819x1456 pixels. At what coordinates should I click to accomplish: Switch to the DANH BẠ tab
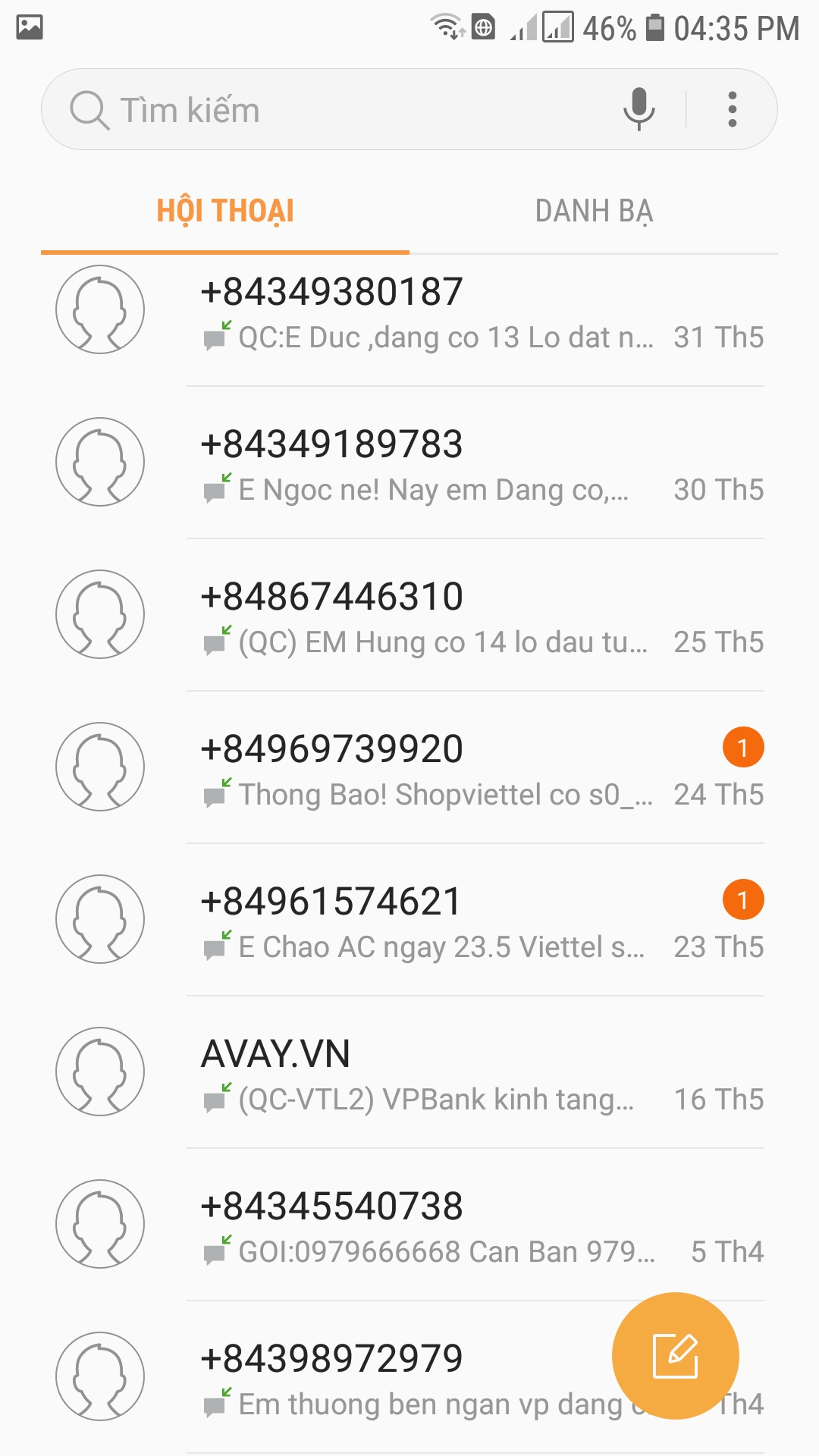pos(594,212)
